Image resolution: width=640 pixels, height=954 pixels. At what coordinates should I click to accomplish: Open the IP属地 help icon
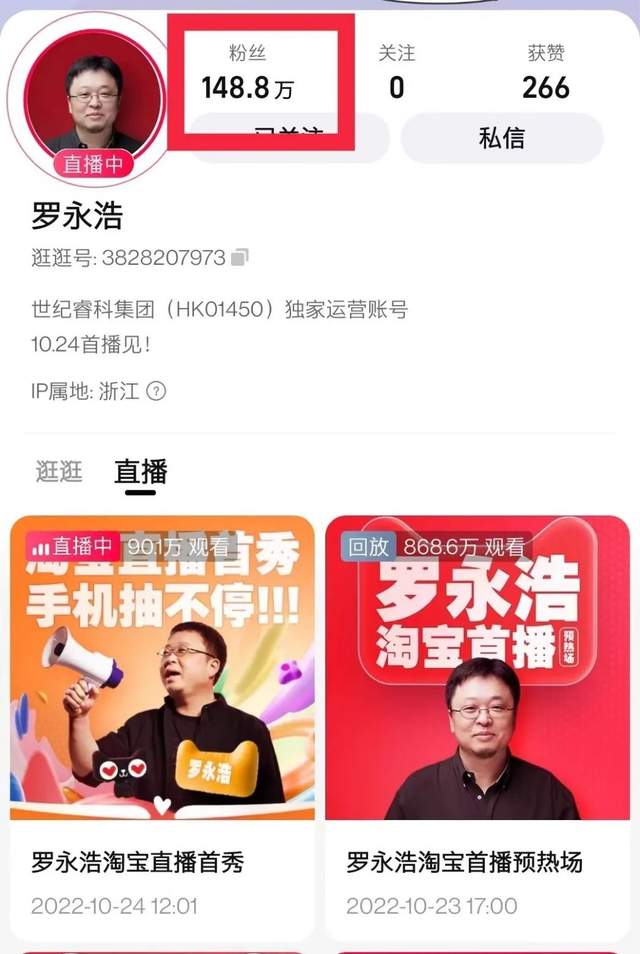(156, 391)
